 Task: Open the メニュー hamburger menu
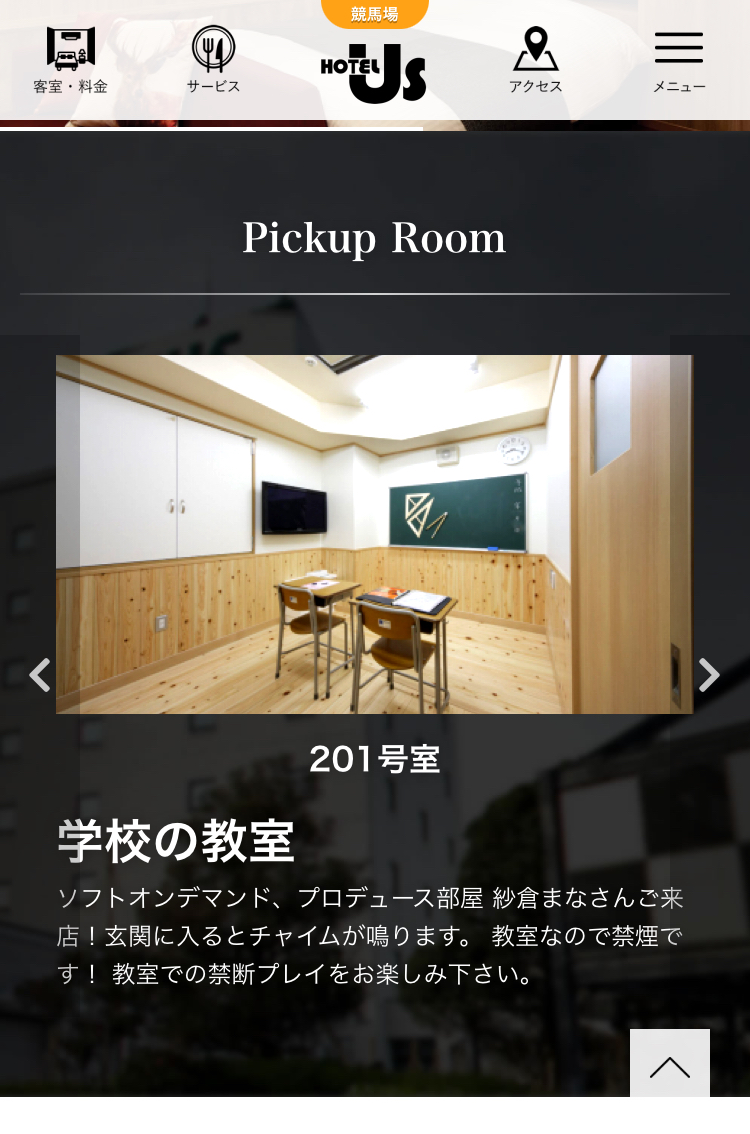coord(679,60)
